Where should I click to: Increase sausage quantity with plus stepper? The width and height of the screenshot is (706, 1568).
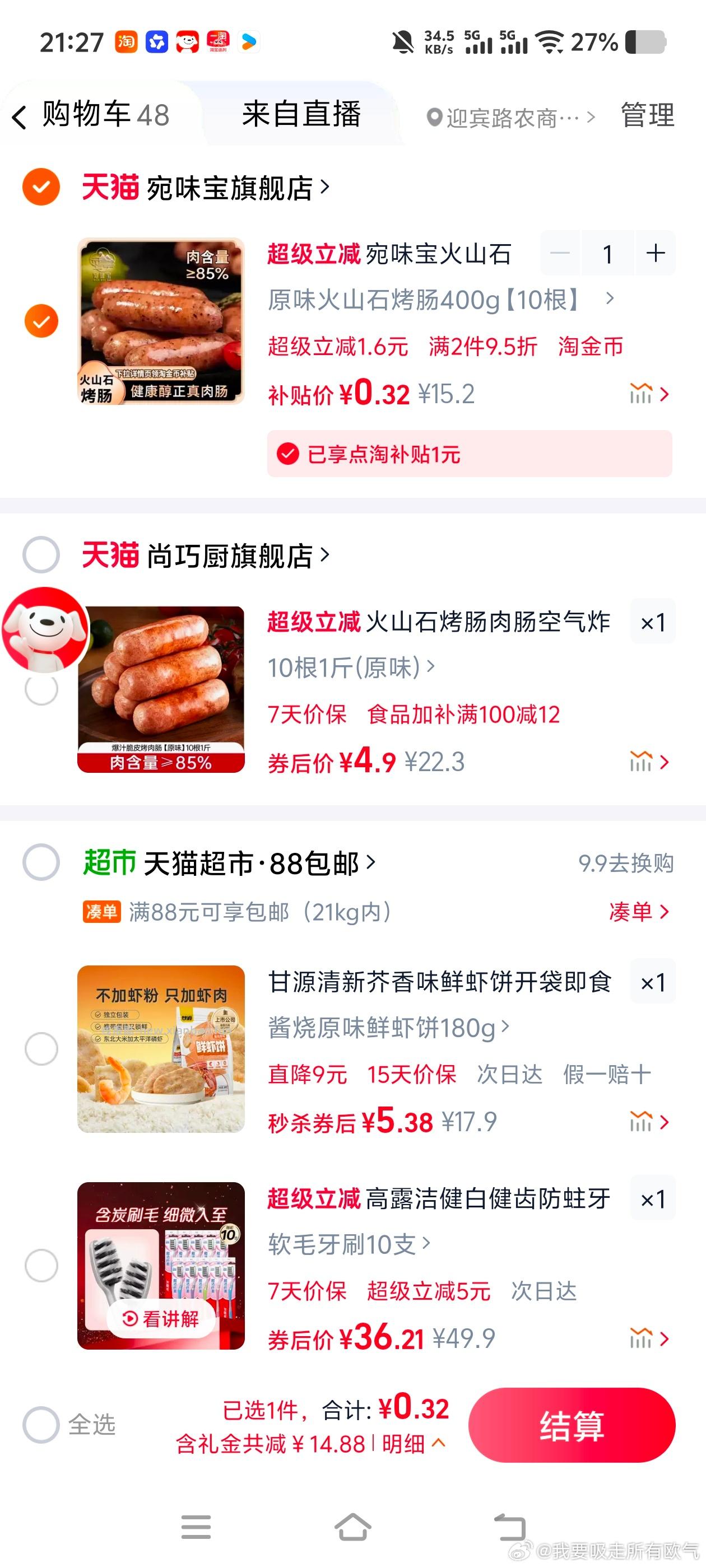click(x=656, y=254)
